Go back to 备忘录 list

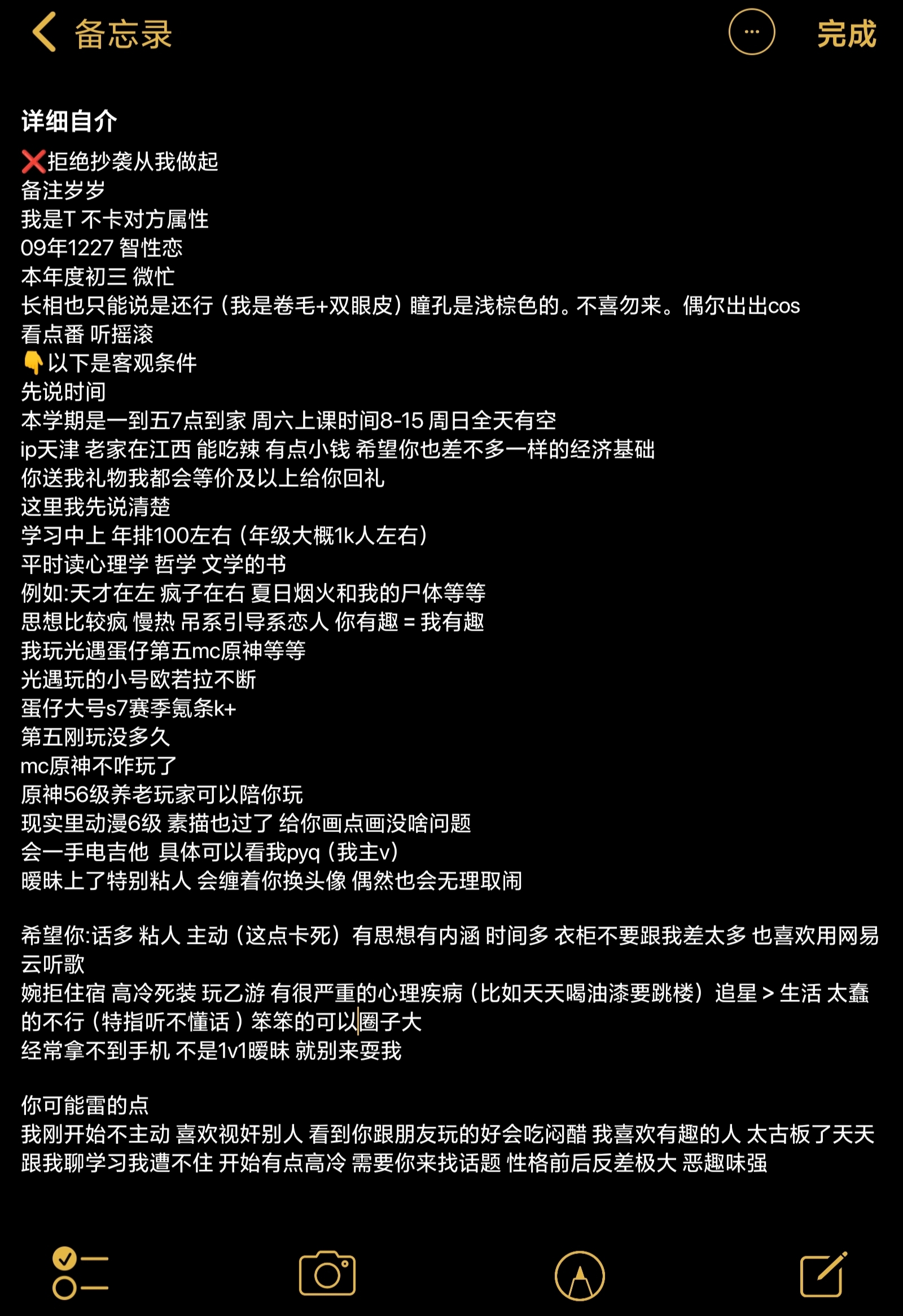(102, 33)
